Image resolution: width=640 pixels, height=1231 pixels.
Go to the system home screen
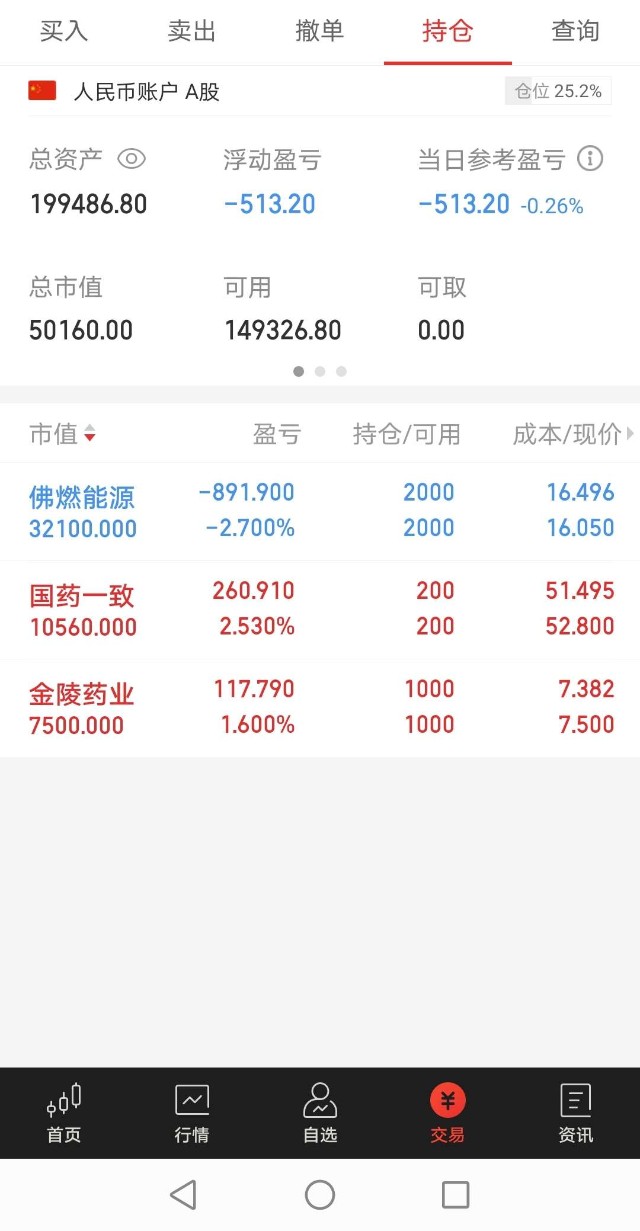click(320, 1194)
